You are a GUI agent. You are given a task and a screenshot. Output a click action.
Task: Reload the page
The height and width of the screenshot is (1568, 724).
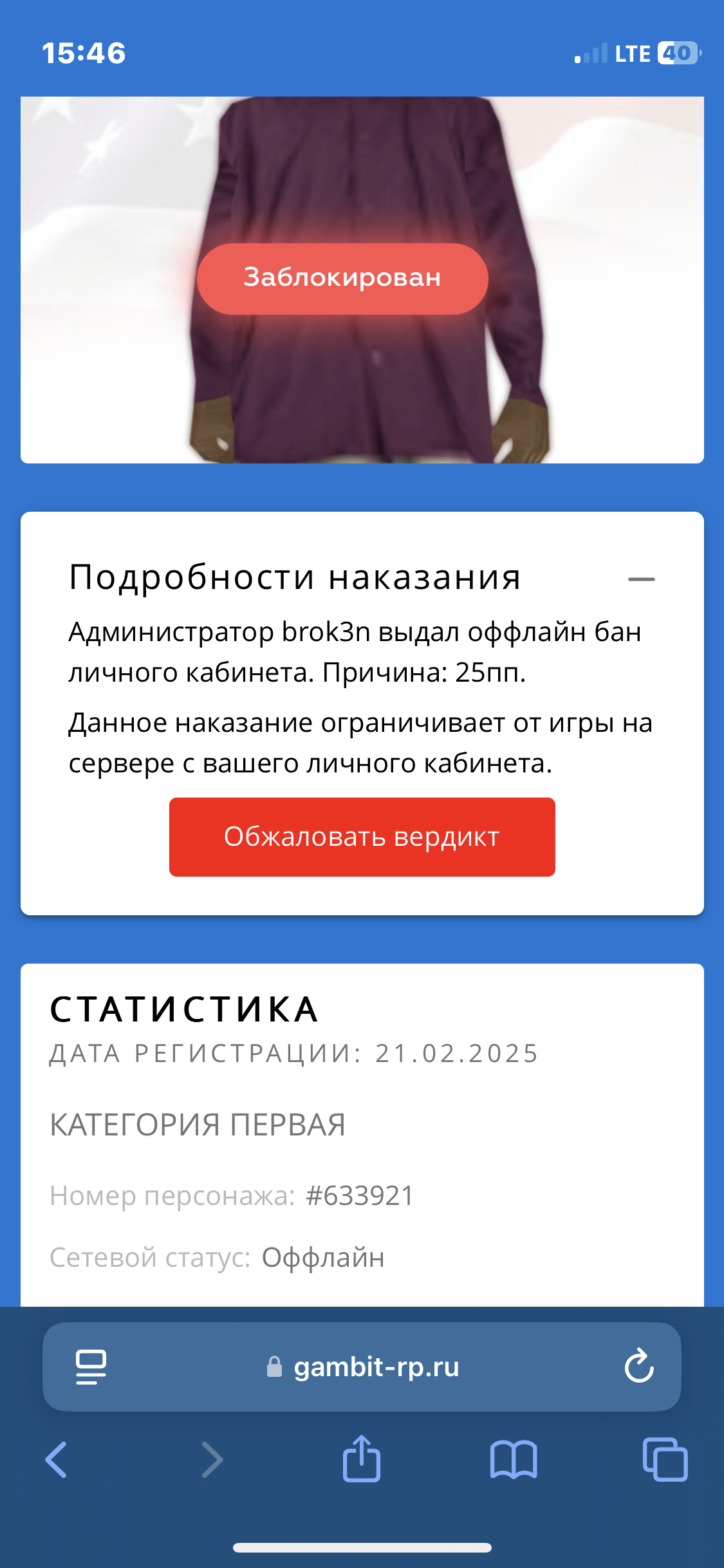point(638,1367)
